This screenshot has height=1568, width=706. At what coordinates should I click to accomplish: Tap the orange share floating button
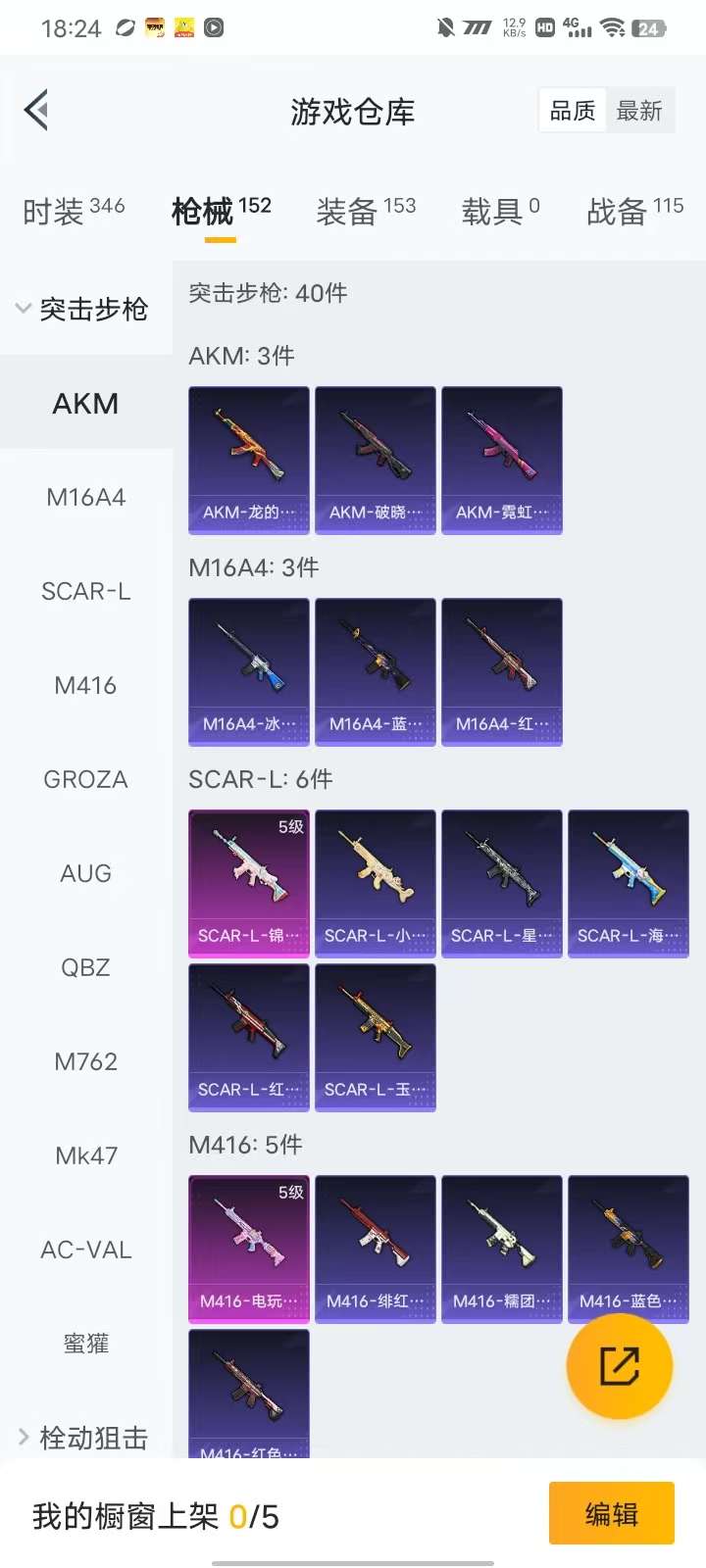[x=619, y=1366]
